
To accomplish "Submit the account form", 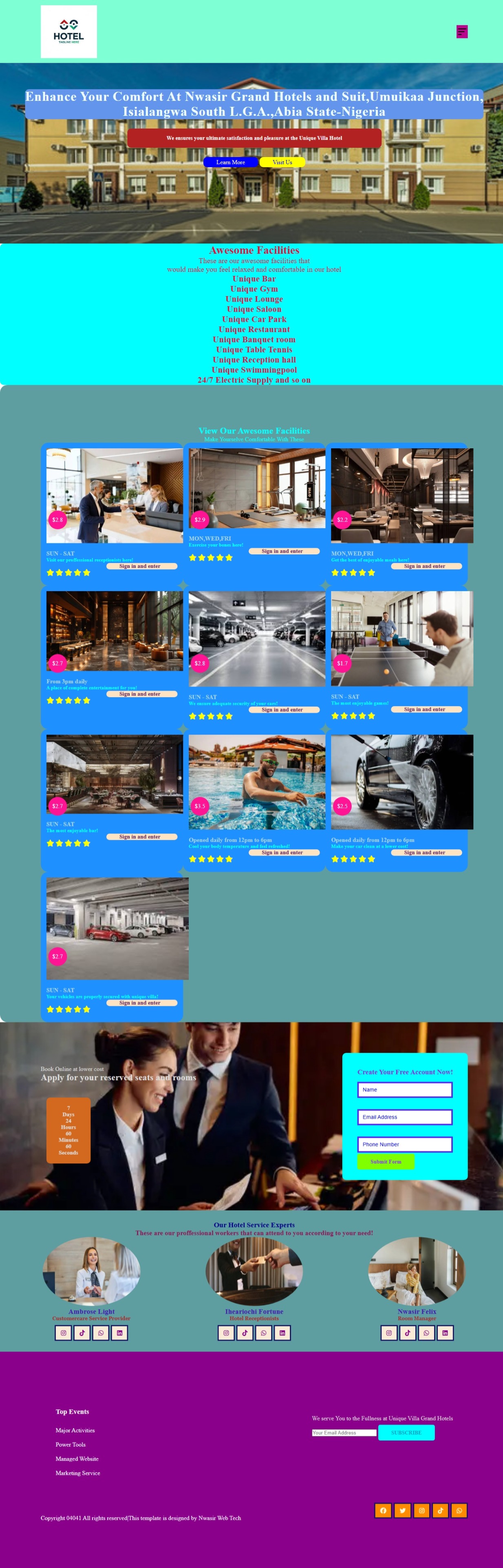I will (x=386, y=1161).
